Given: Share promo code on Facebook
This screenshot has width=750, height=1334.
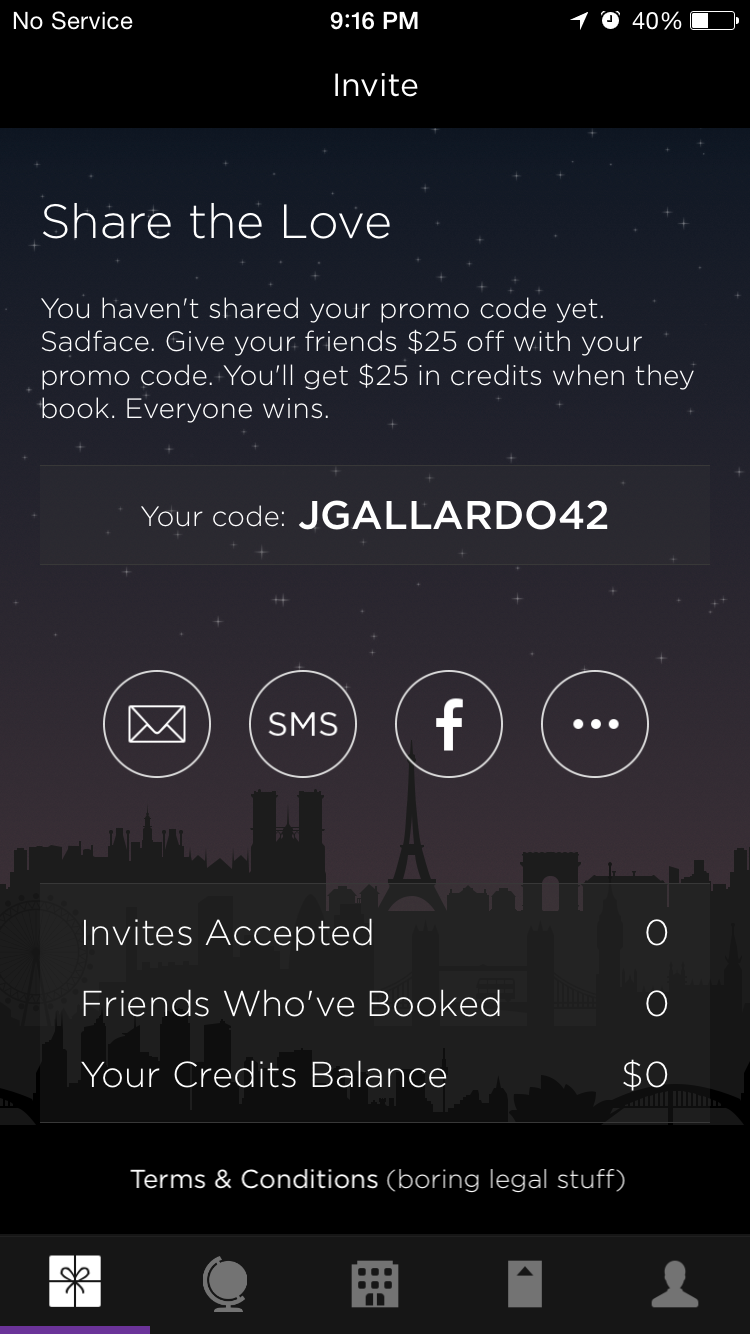Looking at the screenshot, I should coord(449,724).
